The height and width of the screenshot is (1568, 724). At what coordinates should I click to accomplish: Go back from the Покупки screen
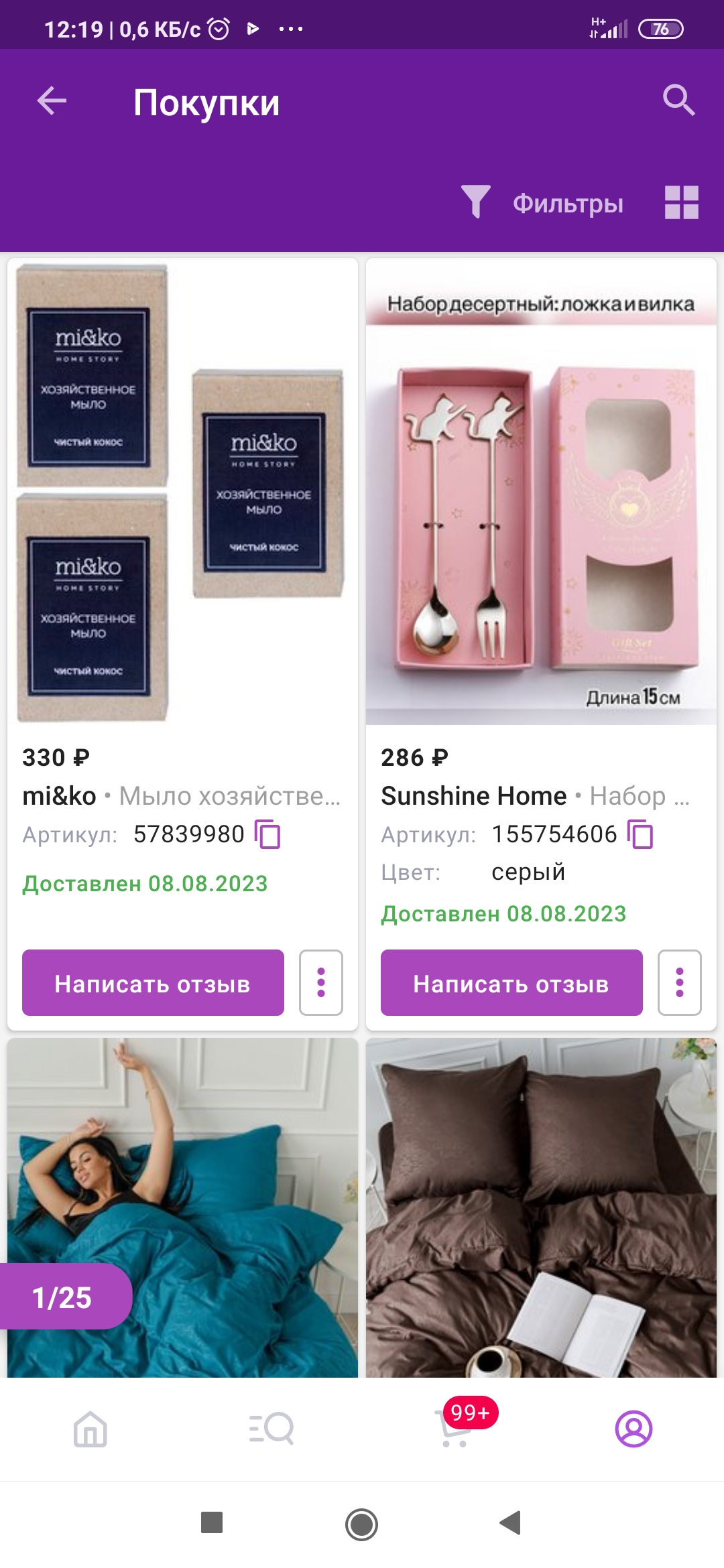52,102
